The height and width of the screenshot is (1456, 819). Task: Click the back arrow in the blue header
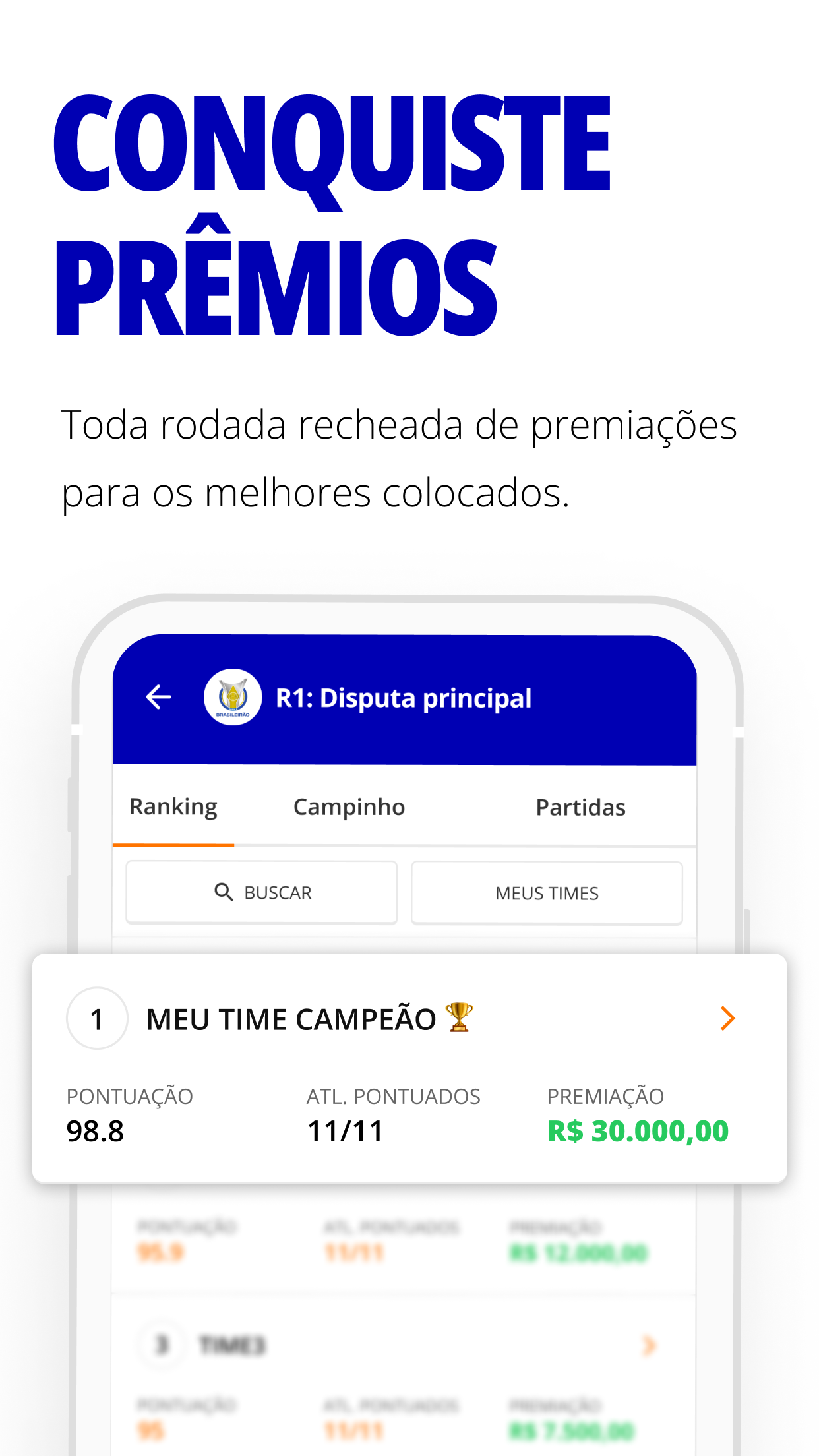pyautogui.click(x=158, y=697)
